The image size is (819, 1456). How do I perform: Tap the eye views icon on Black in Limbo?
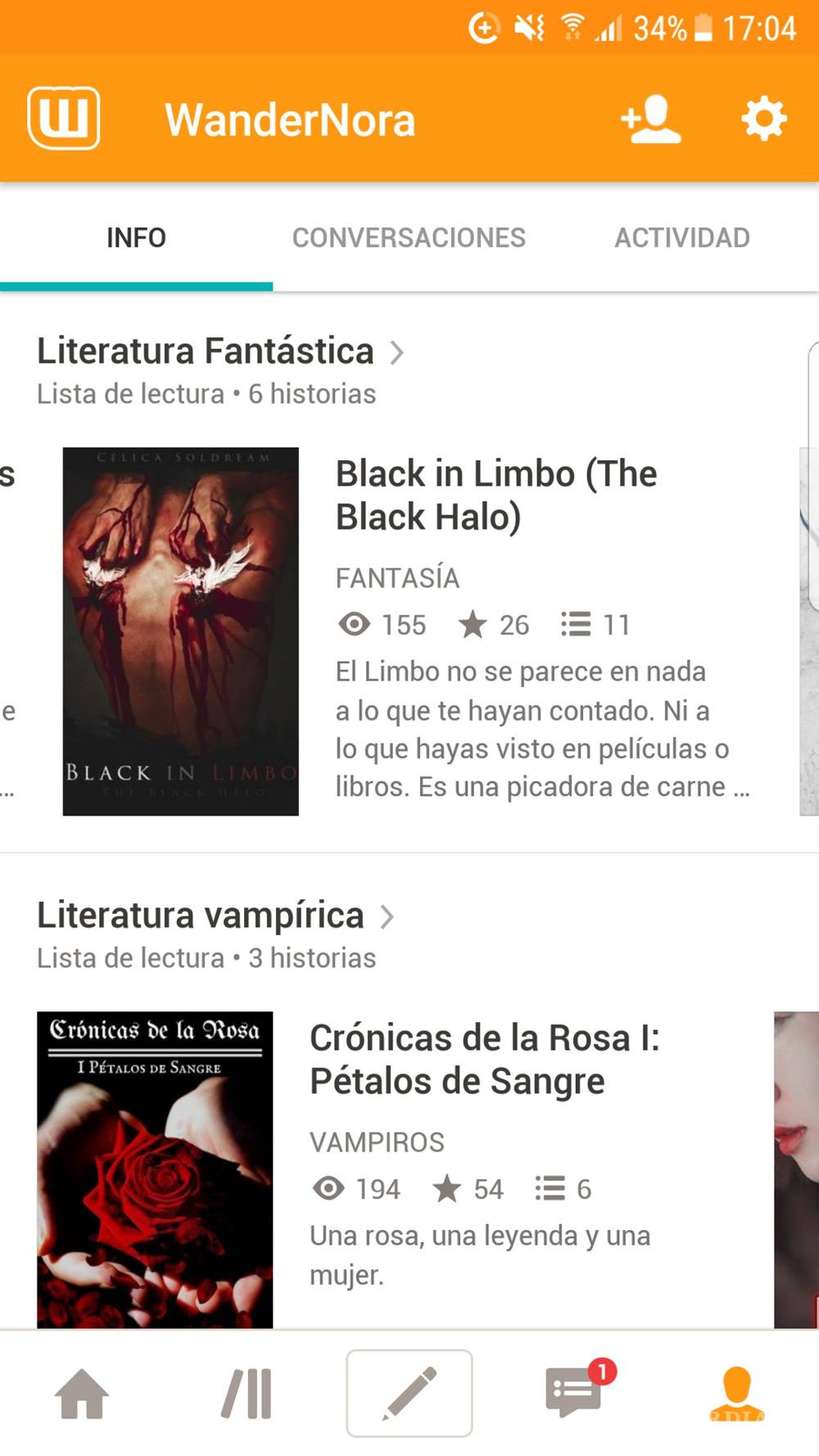point(354,624)
